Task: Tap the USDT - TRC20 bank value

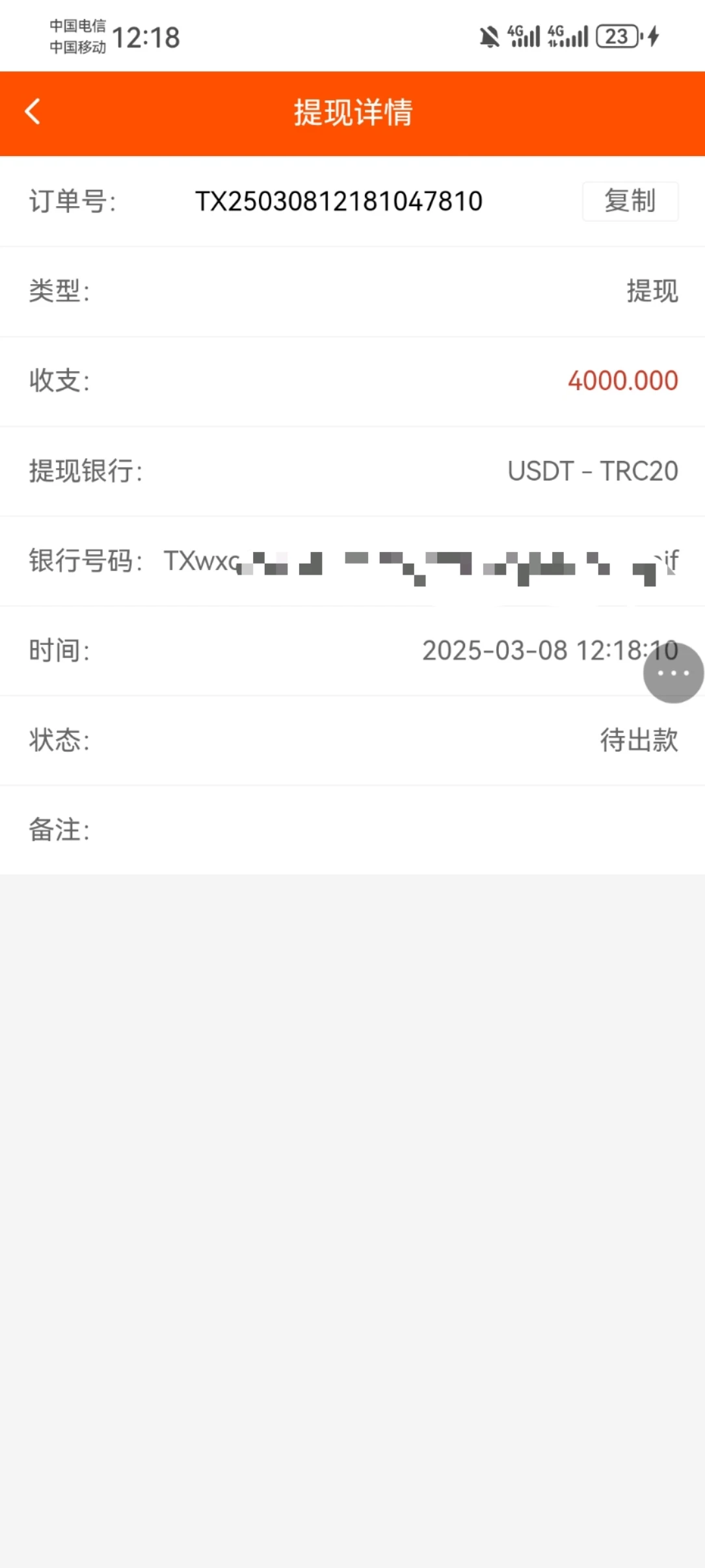Action: tap(592, 471)
